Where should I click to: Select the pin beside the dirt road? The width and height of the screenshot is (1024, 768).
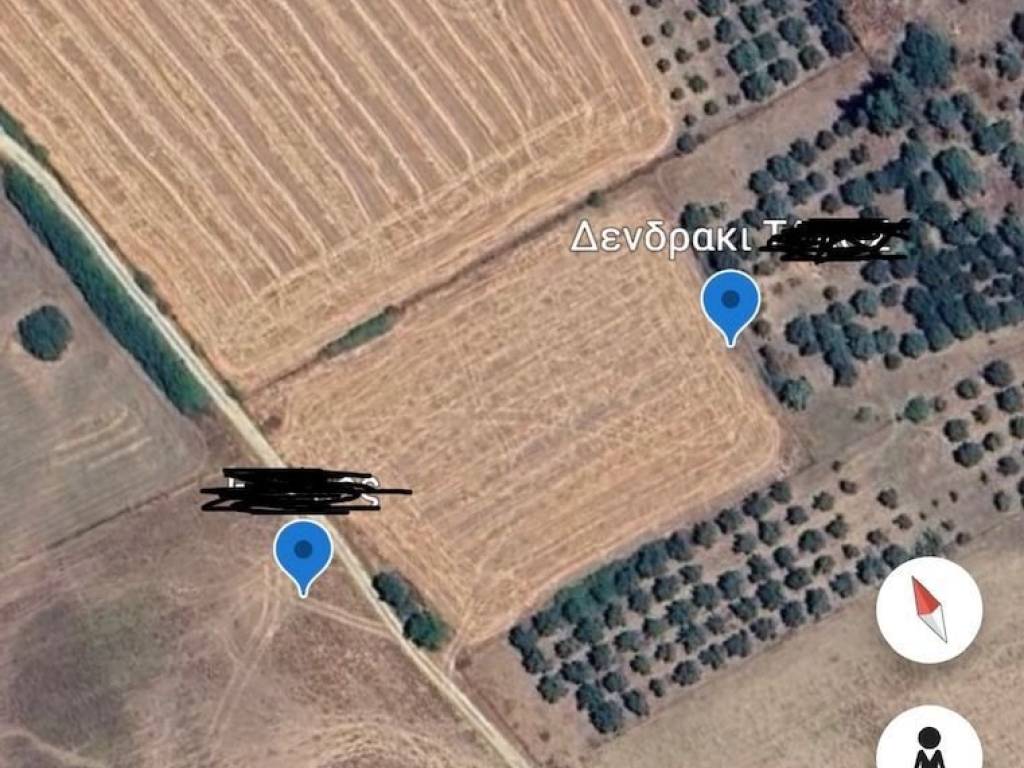[303, 552]
